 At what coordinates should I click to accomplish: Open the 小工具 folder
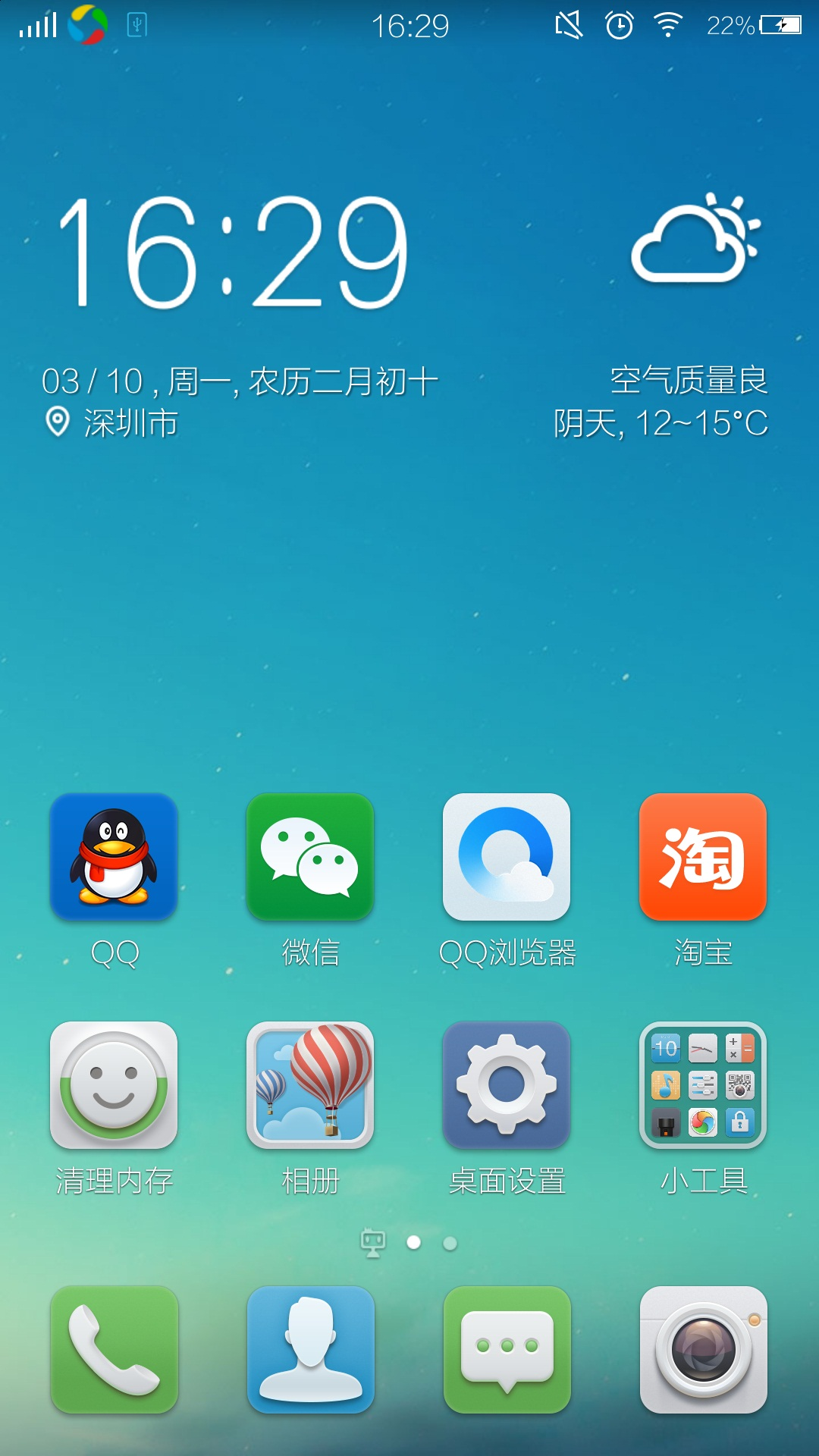(x=703, y=1085)
